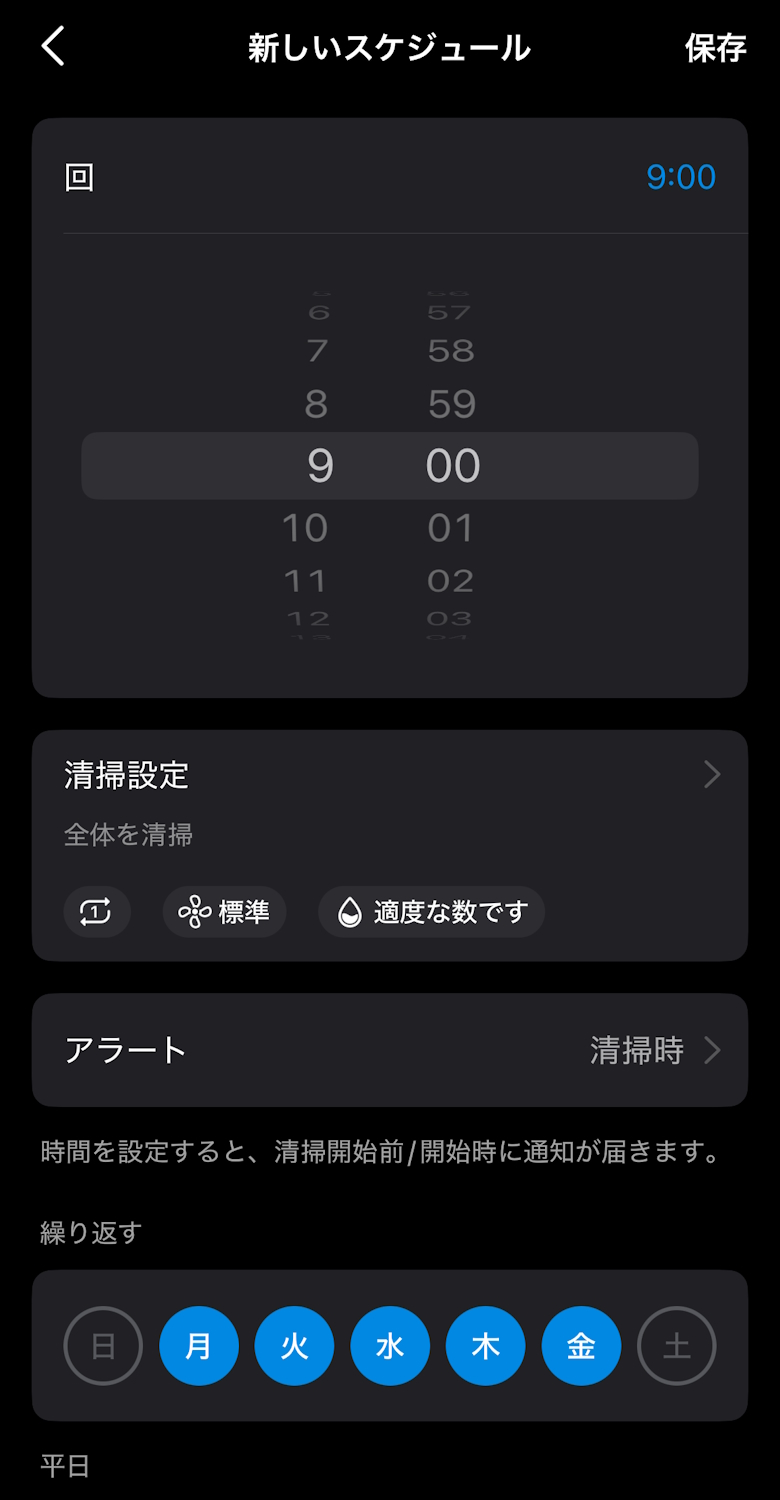Deselect Wednesday 水 repeat
This screenshot has height=1500, width=780.
tap(390, 1346)
